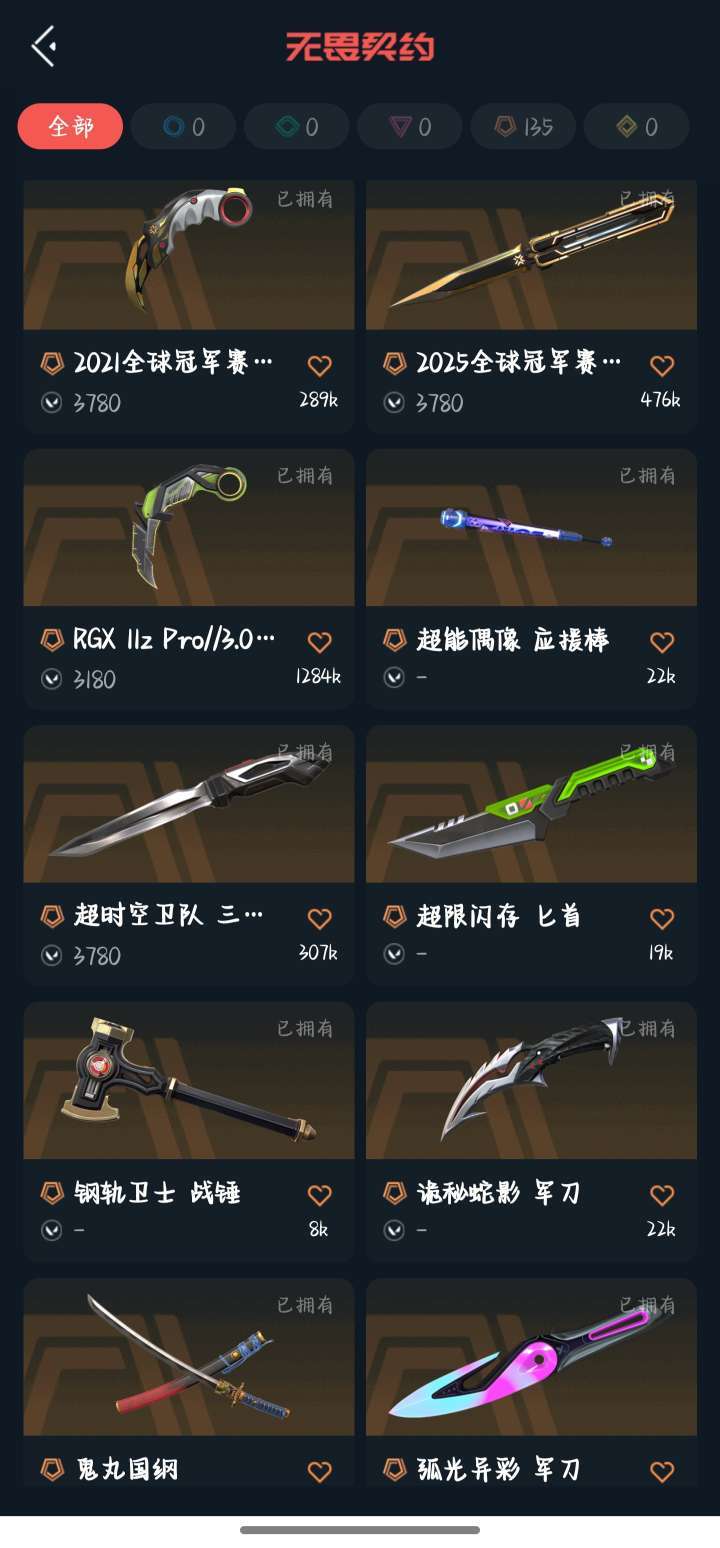Click the VP currency icon beside 3780 on 2021全球冠军赛

[52, 404]
